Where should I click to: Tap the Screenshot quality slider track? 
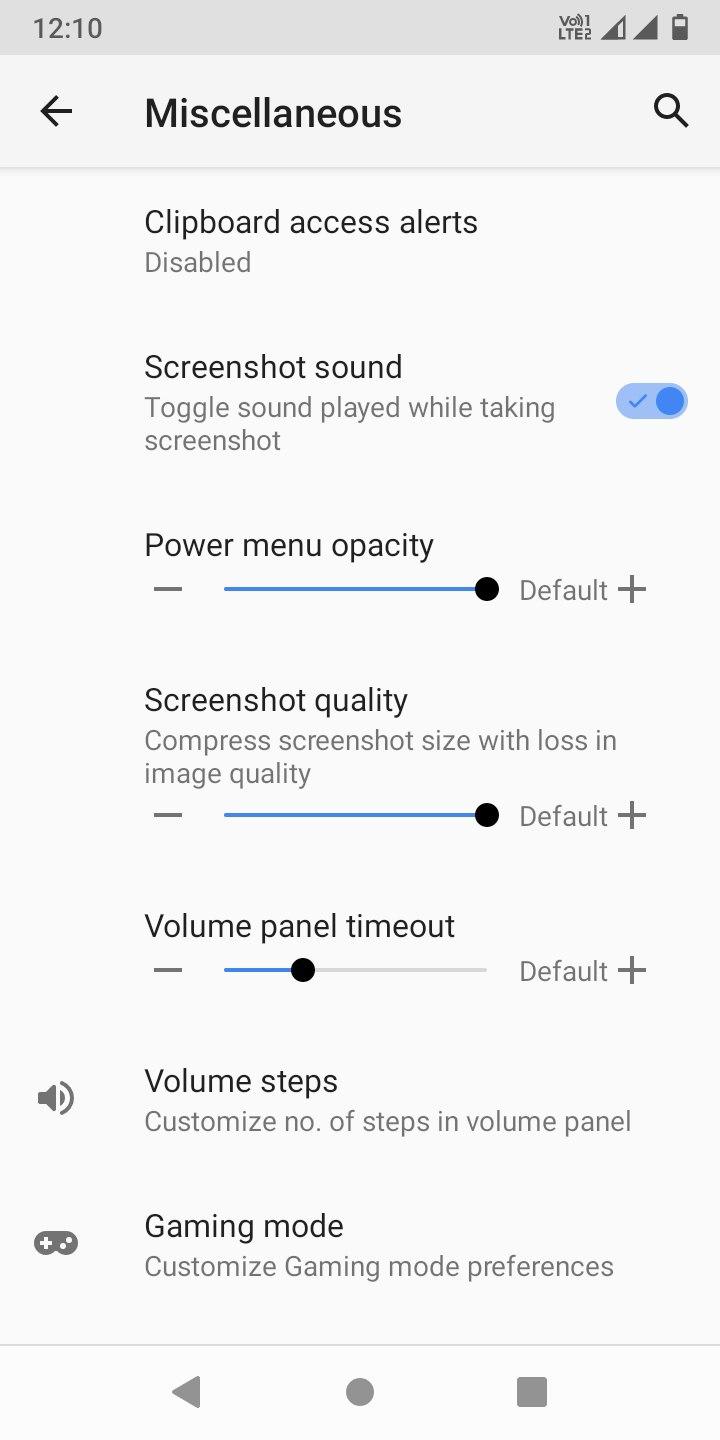tap(355, 815)
